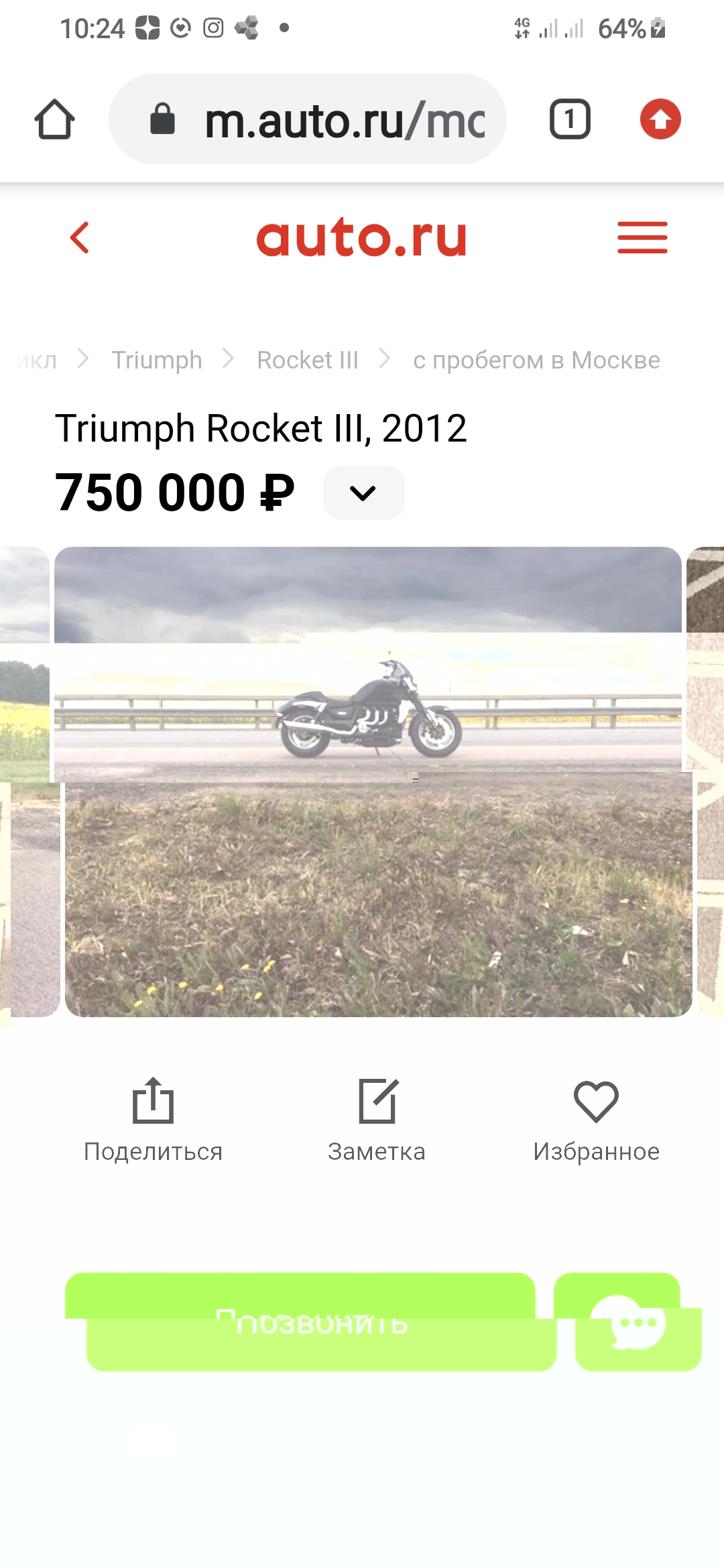Add a note with Заметка

click(x=377, y=1119)
